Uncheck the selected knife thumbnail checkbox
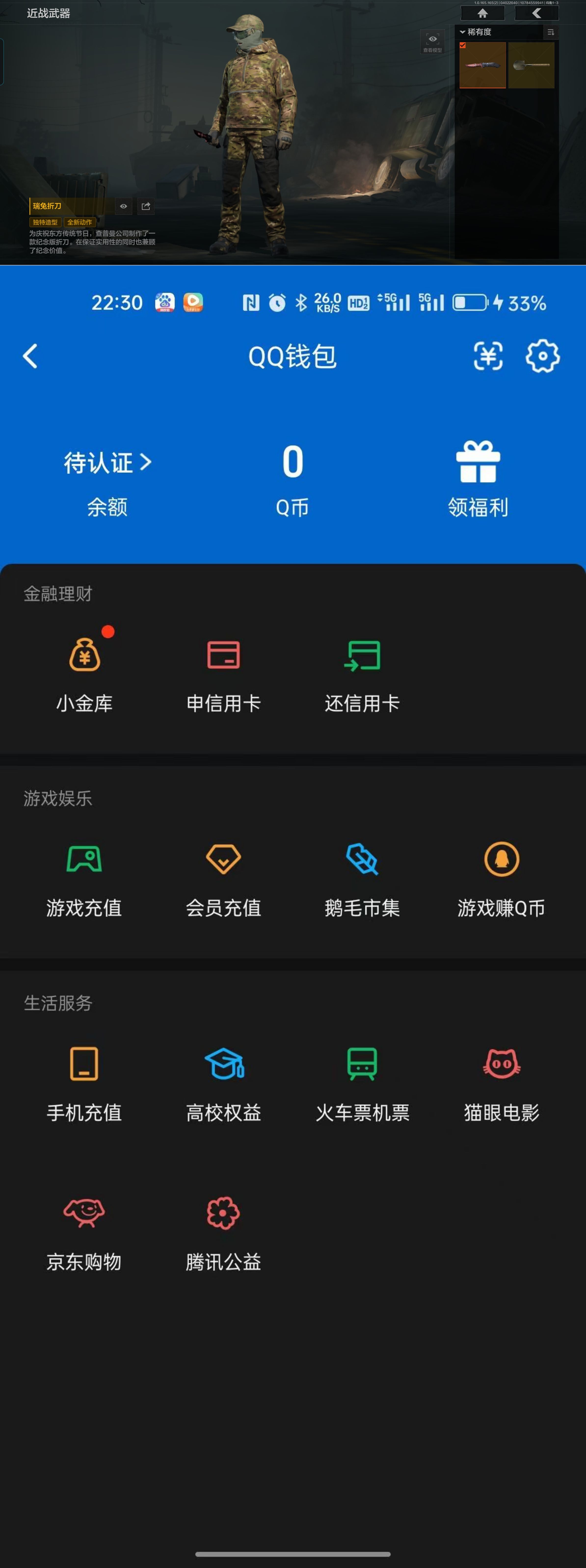586x1568 pixels. tap(463, 45)
